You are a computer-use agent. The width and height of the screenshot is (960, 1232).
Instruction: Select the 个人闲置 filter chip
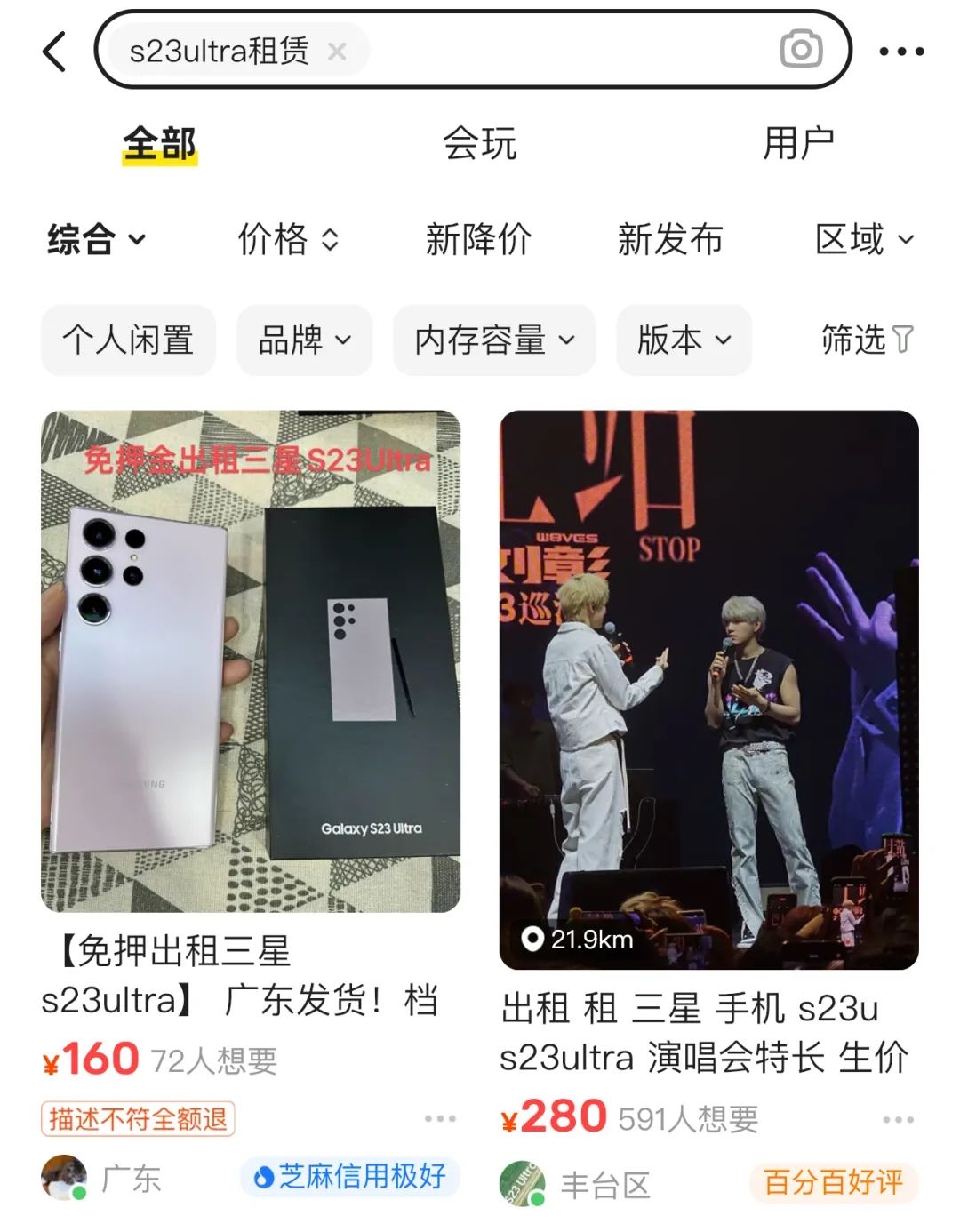[x=128, y=340]
